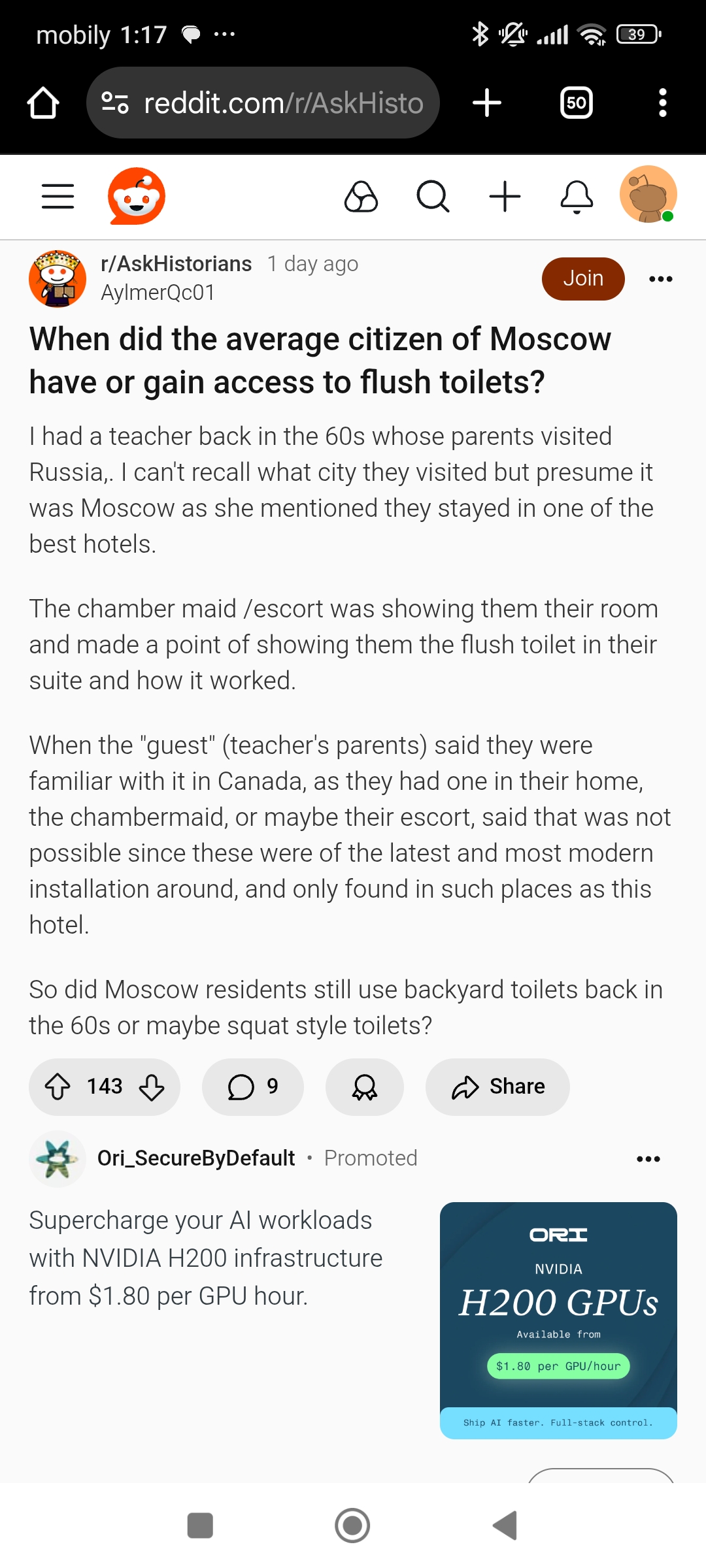Open options for the Ori_SecureByDefault ad
The height and width of the screenshot is (1568, 706).
pyautogui.click(x=648, y=1158)
